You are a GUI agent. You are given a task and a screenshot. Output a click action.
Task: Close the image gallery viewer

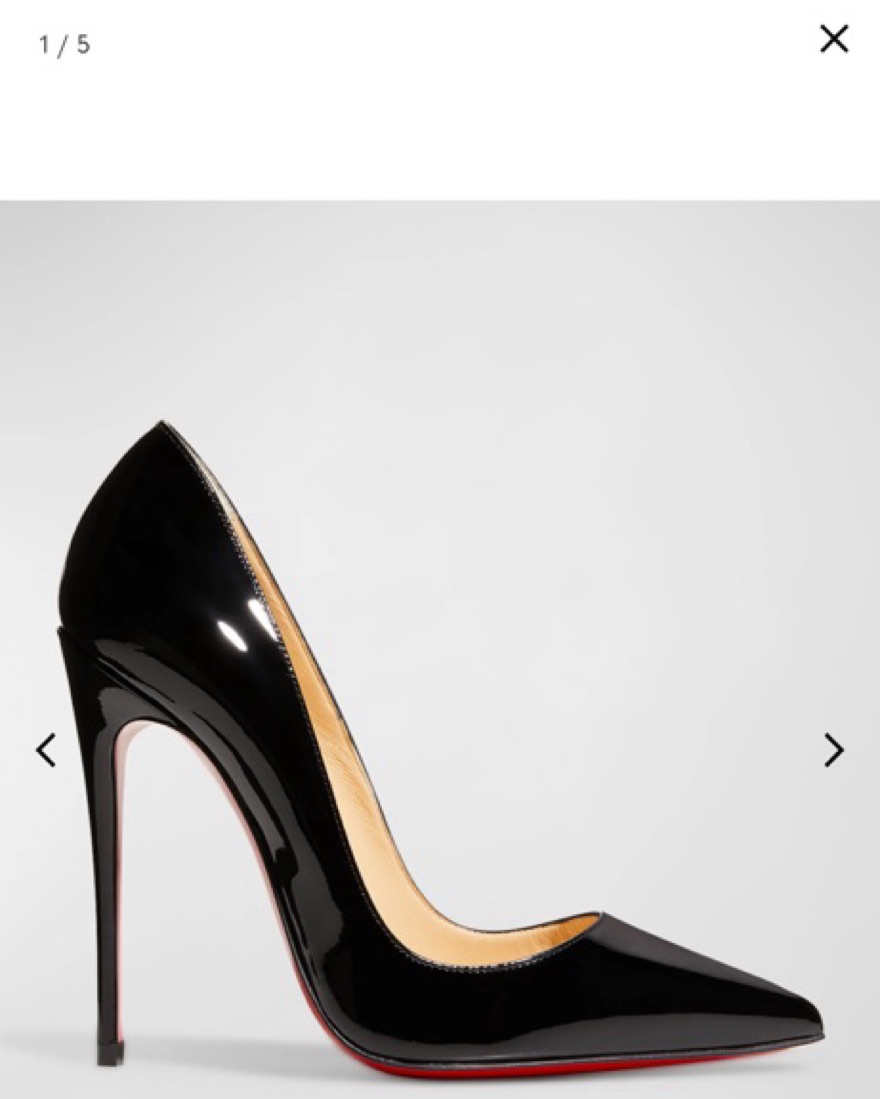click(x=833, y=39)
